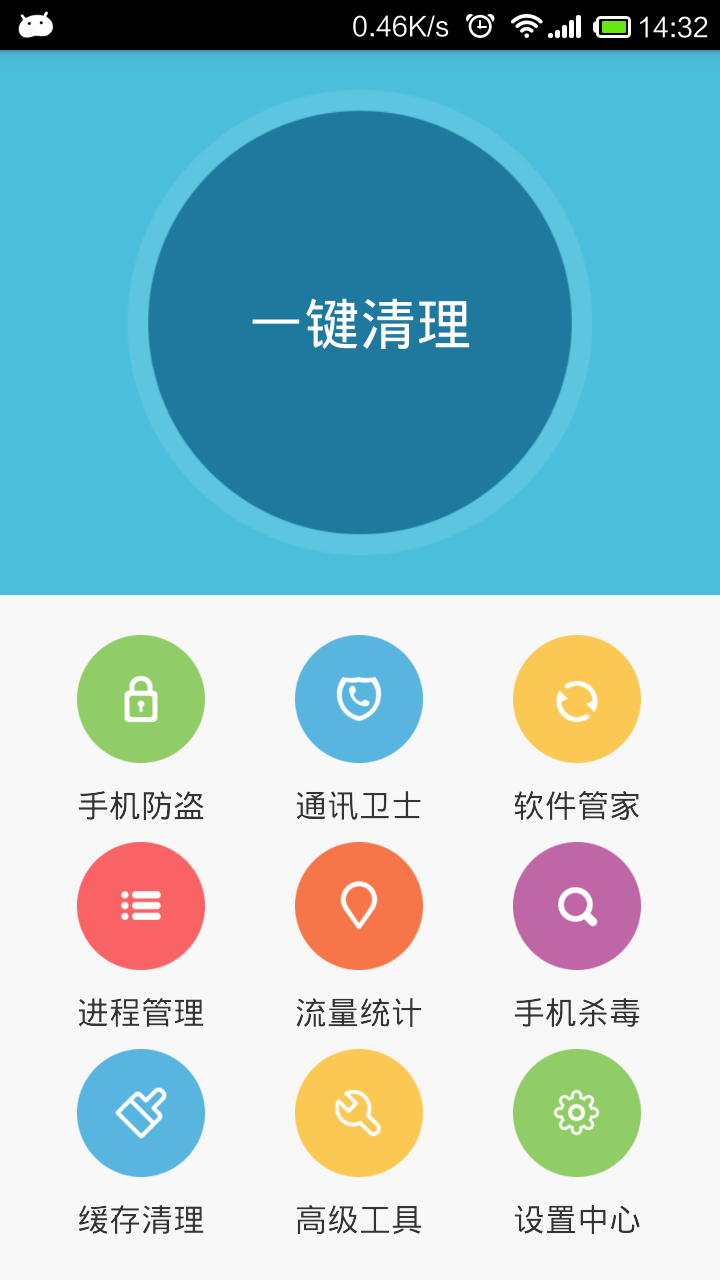Viewport: 720px width, 1280px height.
Task: Tap the 设置中心 text label
Action: tap(577, 1220)
